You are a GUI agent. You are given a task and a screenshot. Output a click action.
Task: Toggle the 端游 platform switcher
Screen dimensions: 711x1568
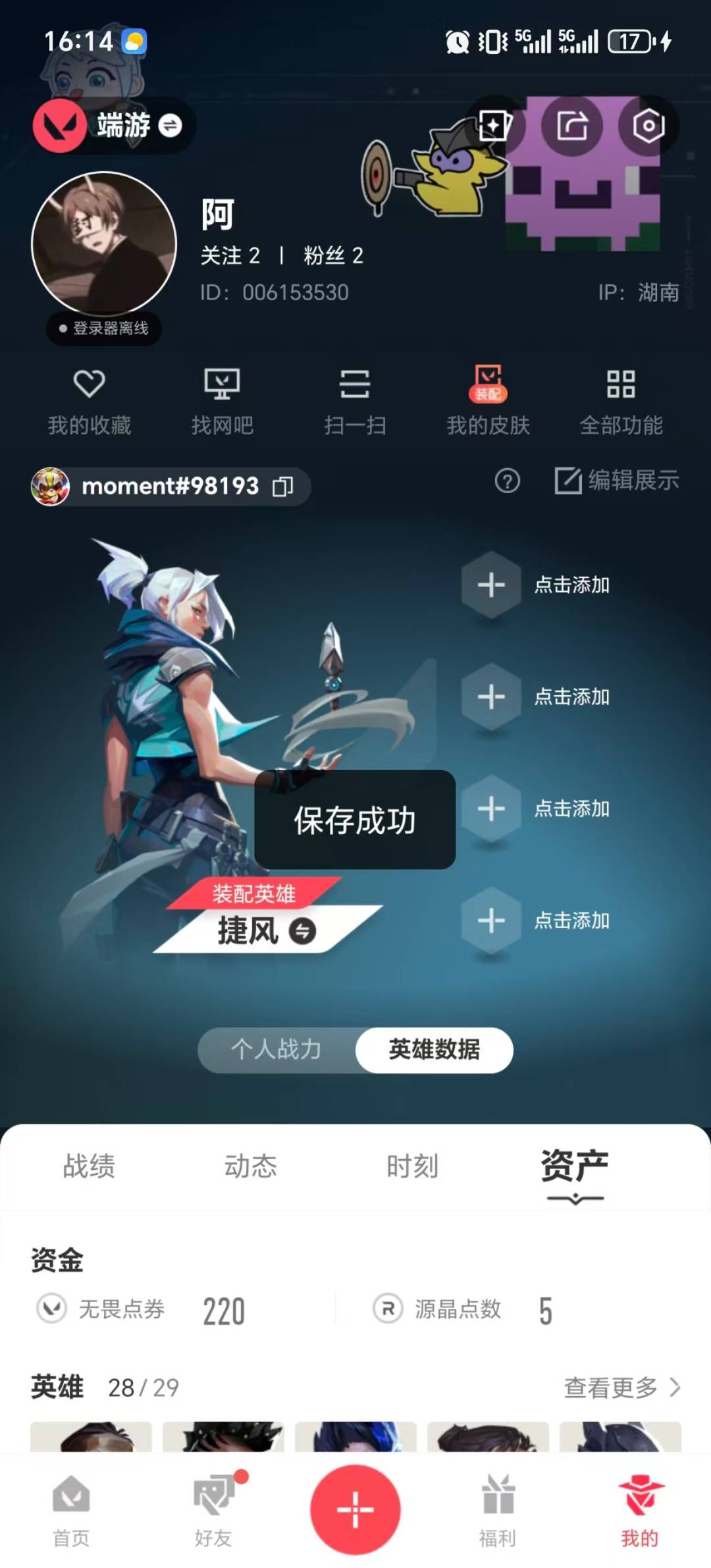tap(171, 126)
